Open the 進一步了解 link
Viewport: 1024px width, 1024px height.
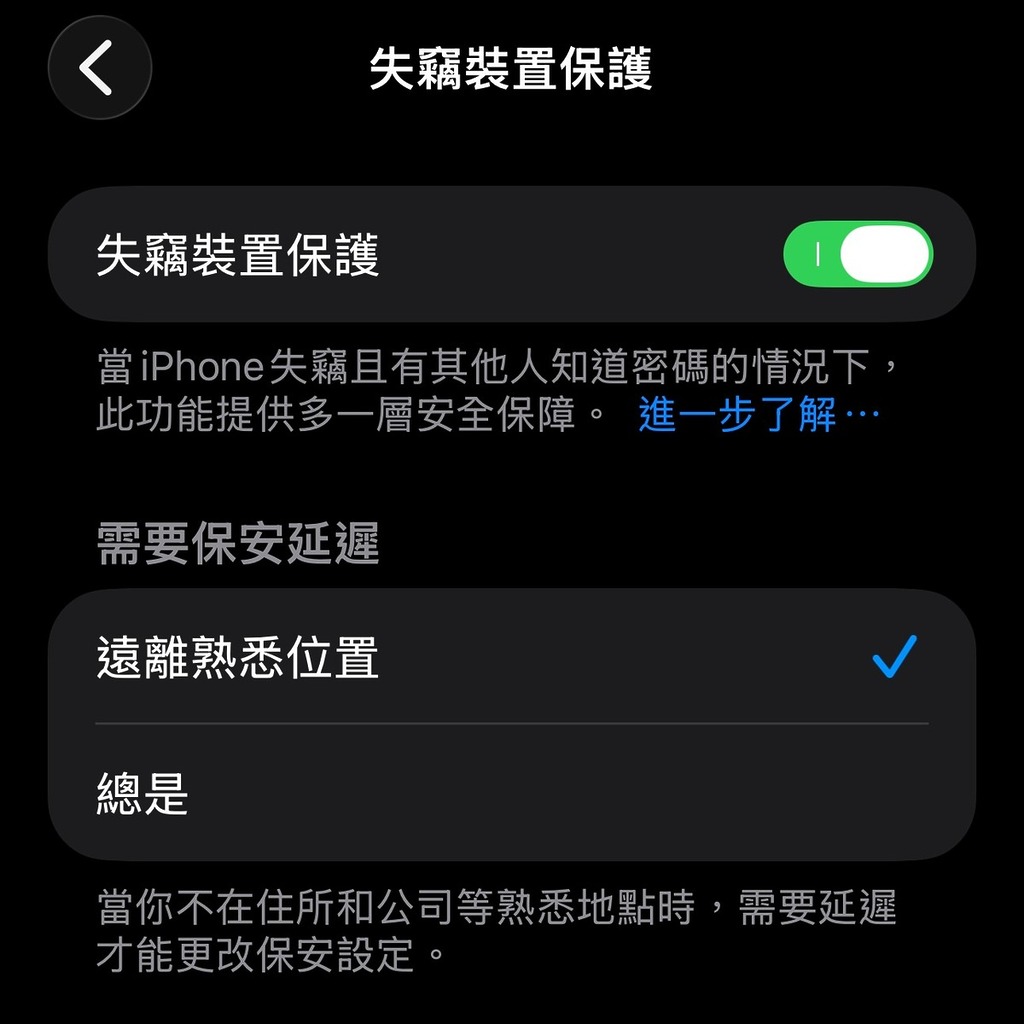(x=758, y=414)
